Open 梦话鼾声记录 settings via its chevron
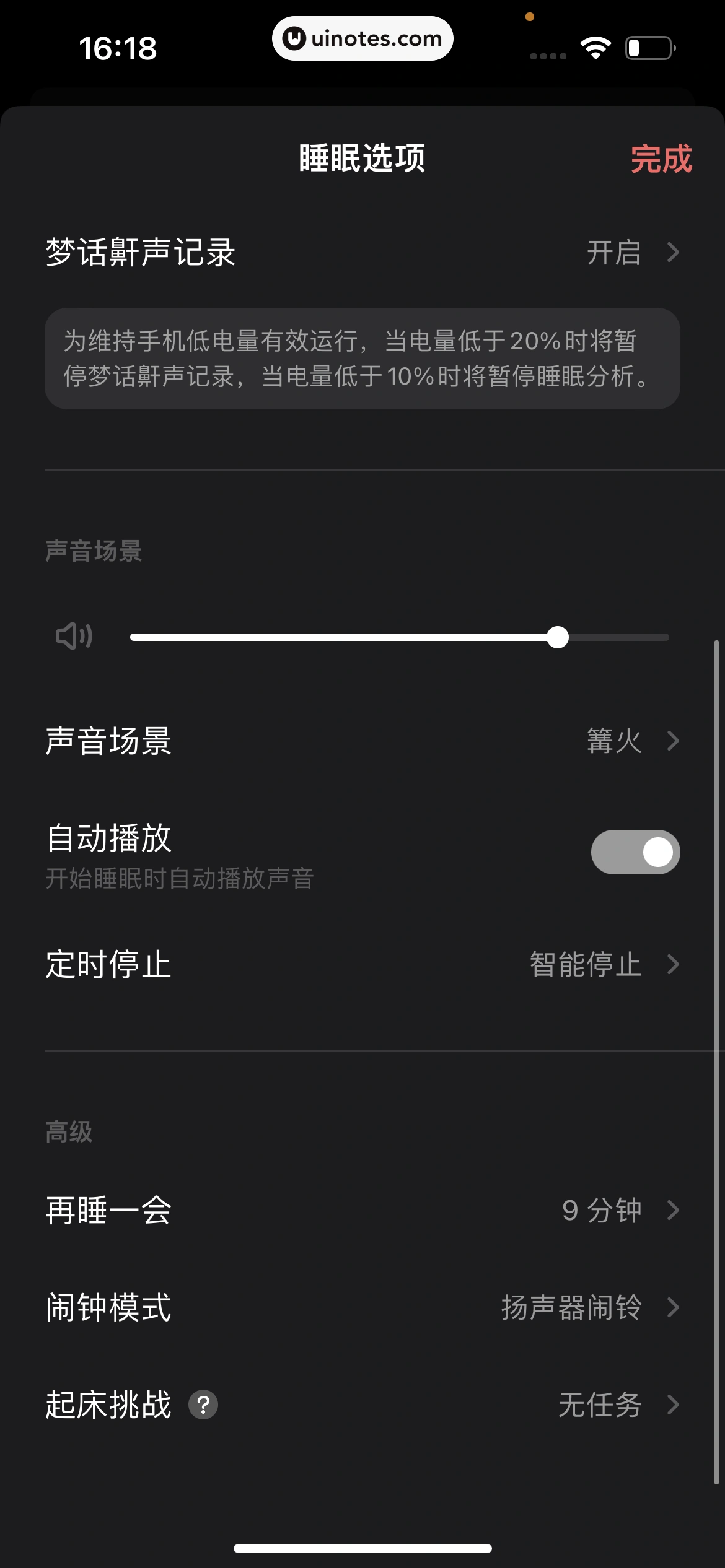Screen dimensions: 725x1568 [672, 253]
